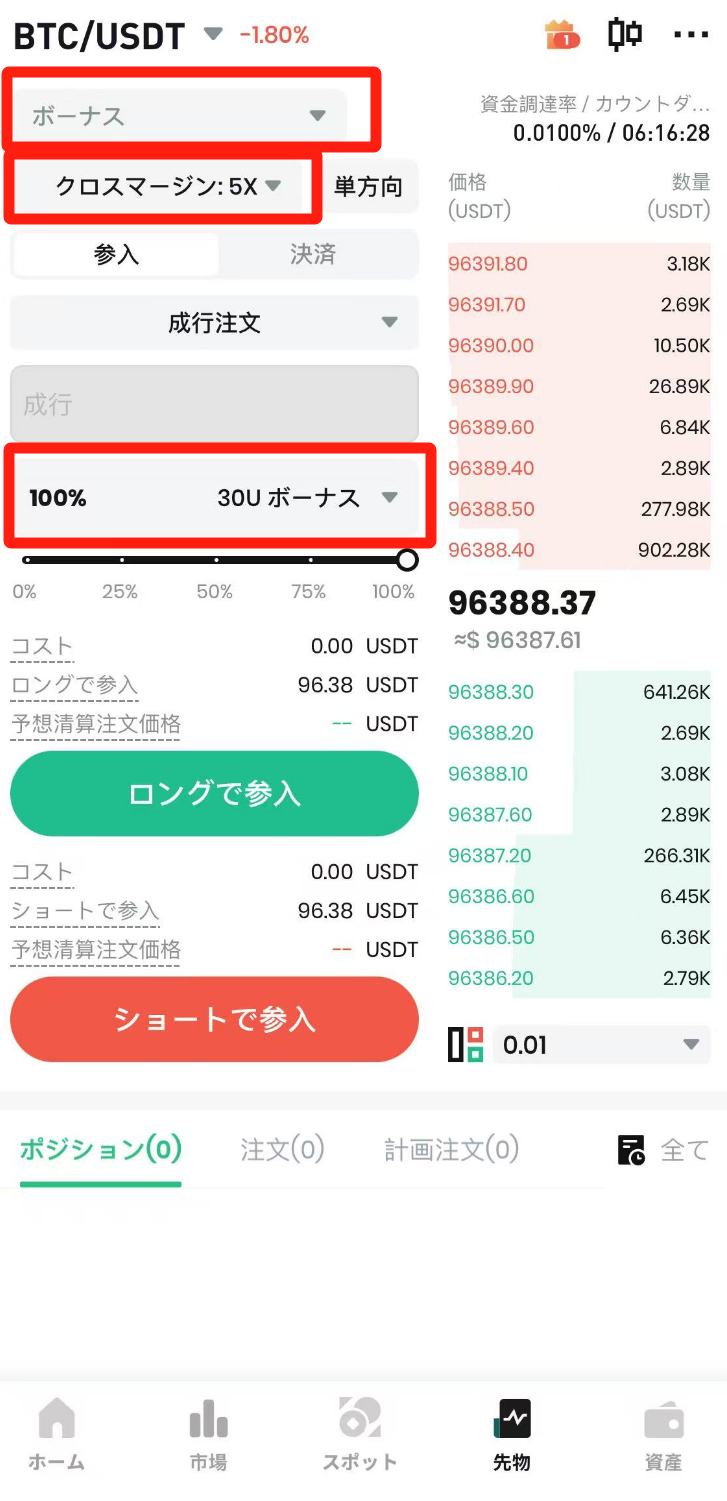Switch to the 注文(0) tab

[282, 1150]
